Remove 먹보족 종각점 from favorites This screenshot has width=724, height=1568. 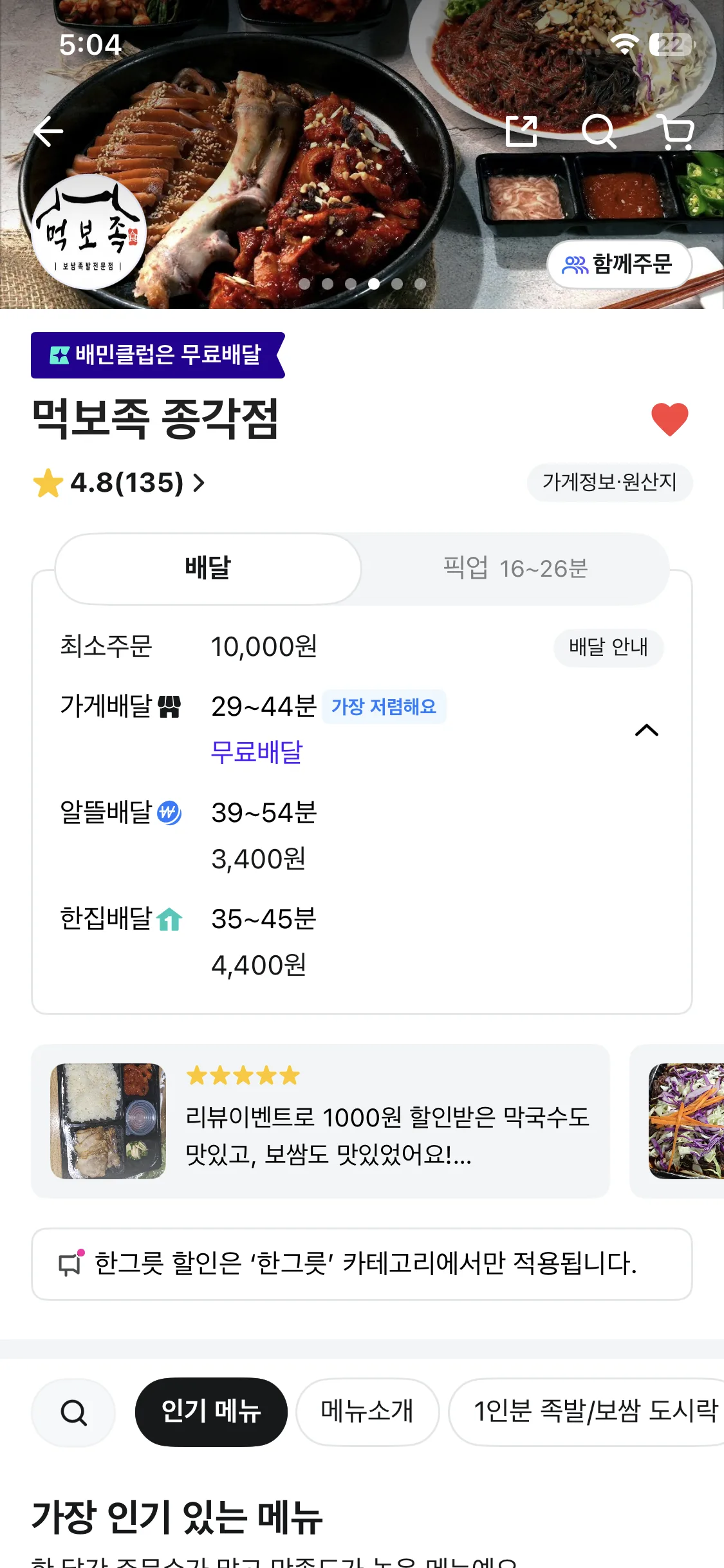point(669,419)
